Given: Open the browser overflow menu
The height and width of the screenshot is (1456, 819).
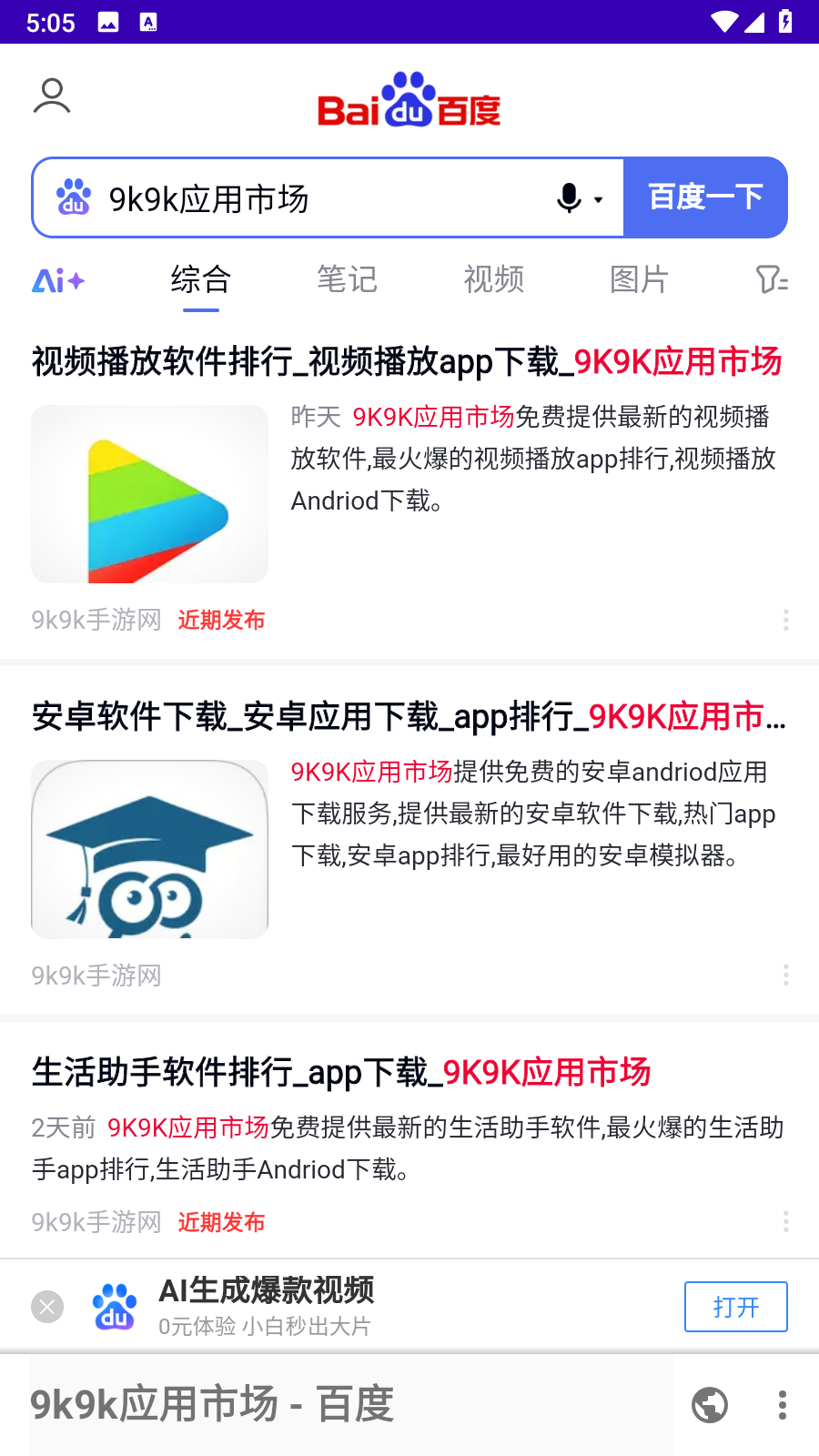Looking at the screenshot, I should click(x=782, y=1405).
